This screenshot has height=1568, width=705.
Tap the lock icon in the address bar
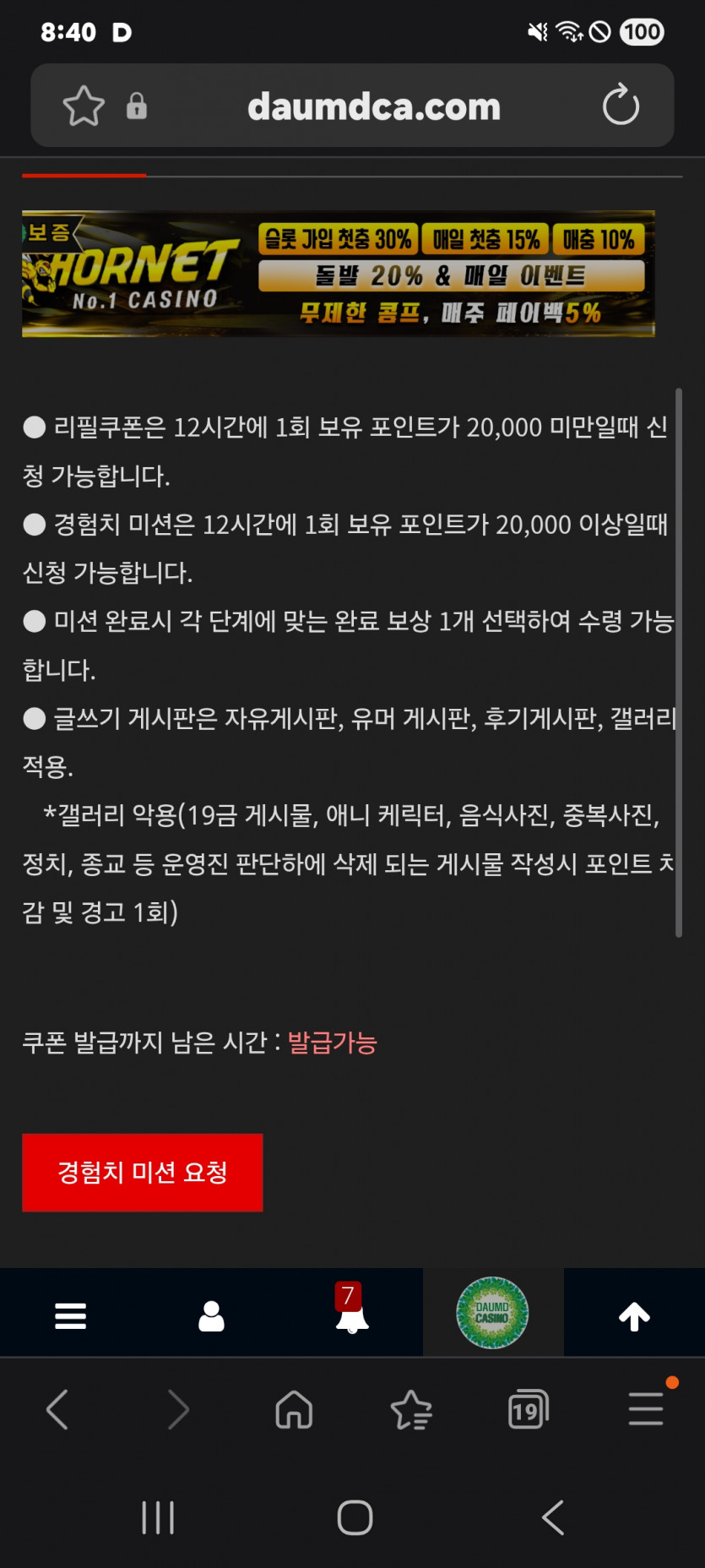(137, 106)
